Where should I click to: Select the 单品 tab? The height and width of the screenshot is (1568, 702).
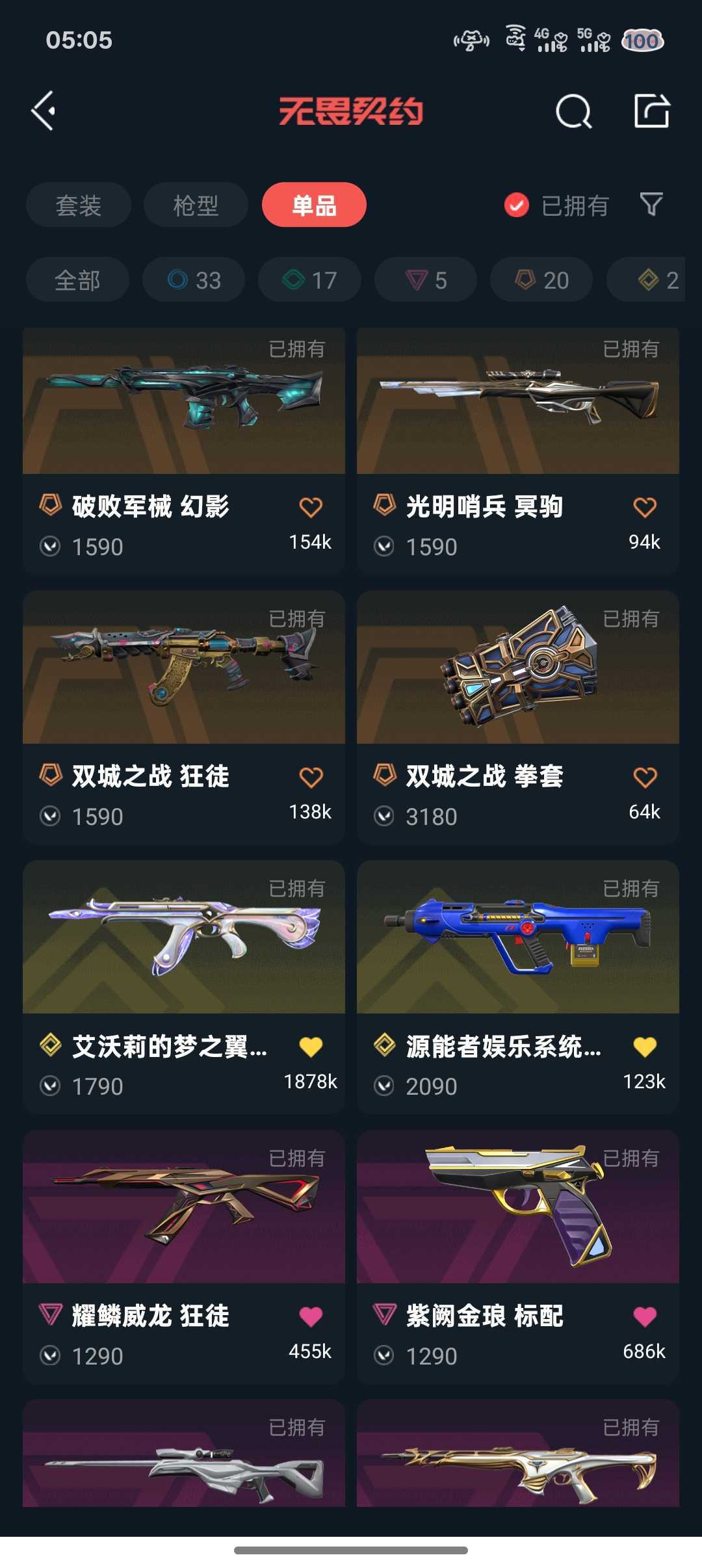tap(314, 205)
